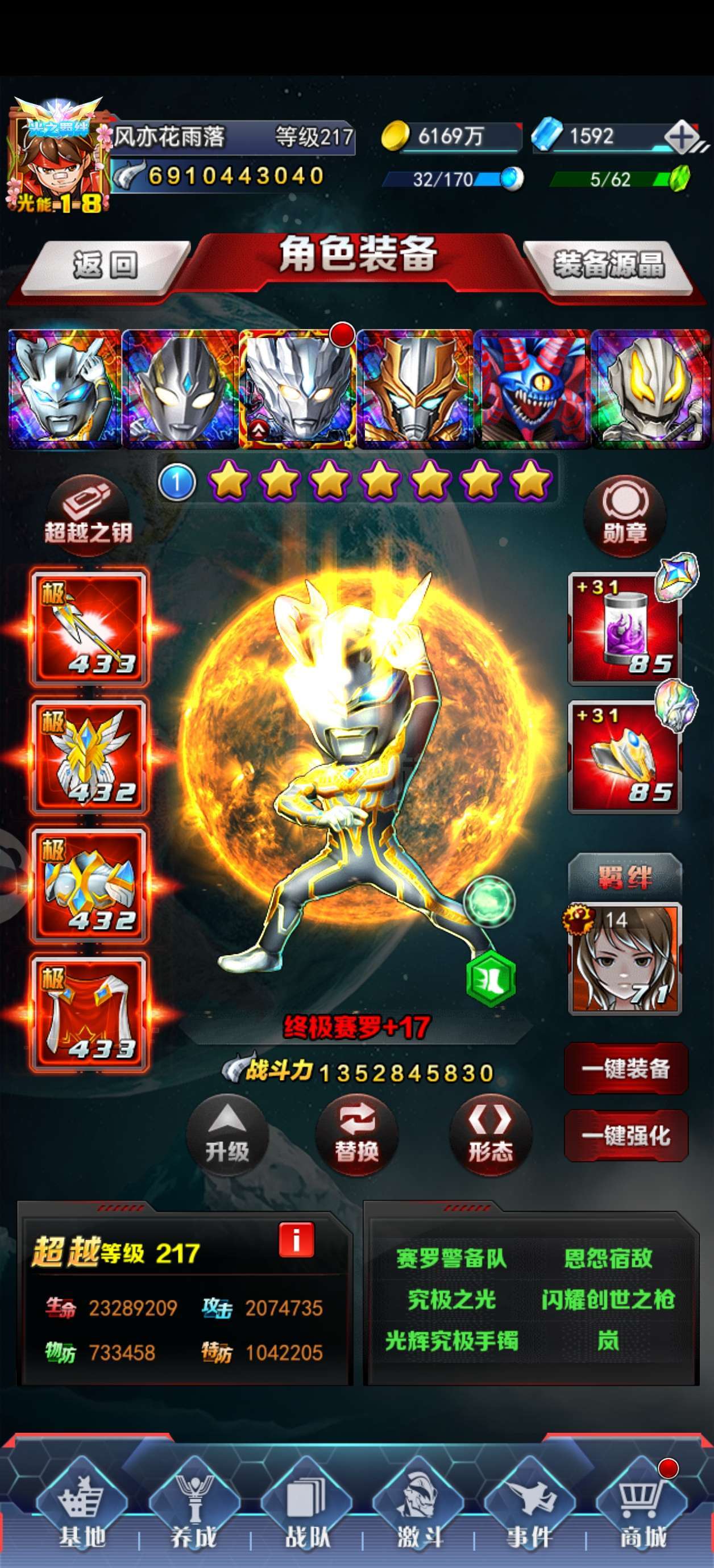Tap the 返回 back button

coord(105,265)
